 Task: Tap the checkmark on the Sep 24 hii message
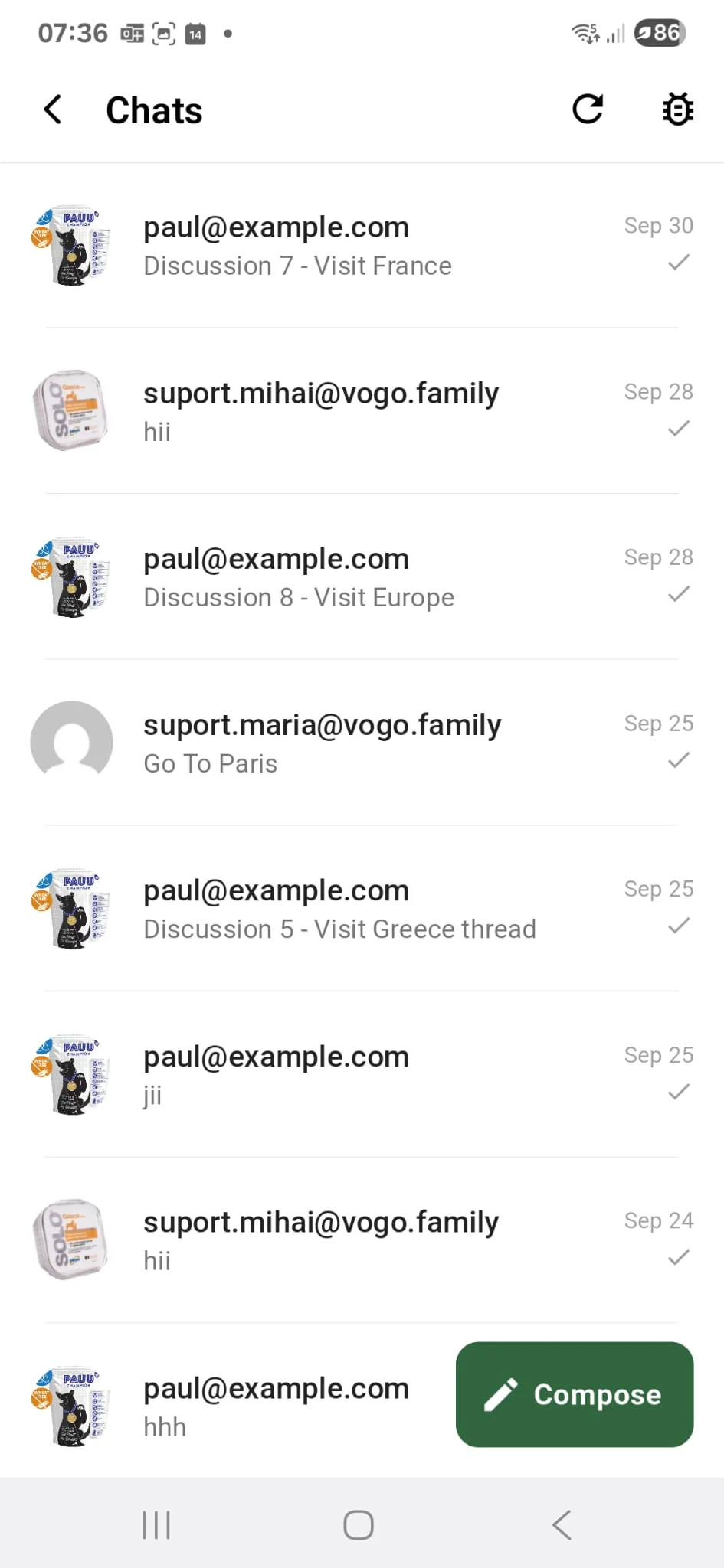[x=678, y=1256]
